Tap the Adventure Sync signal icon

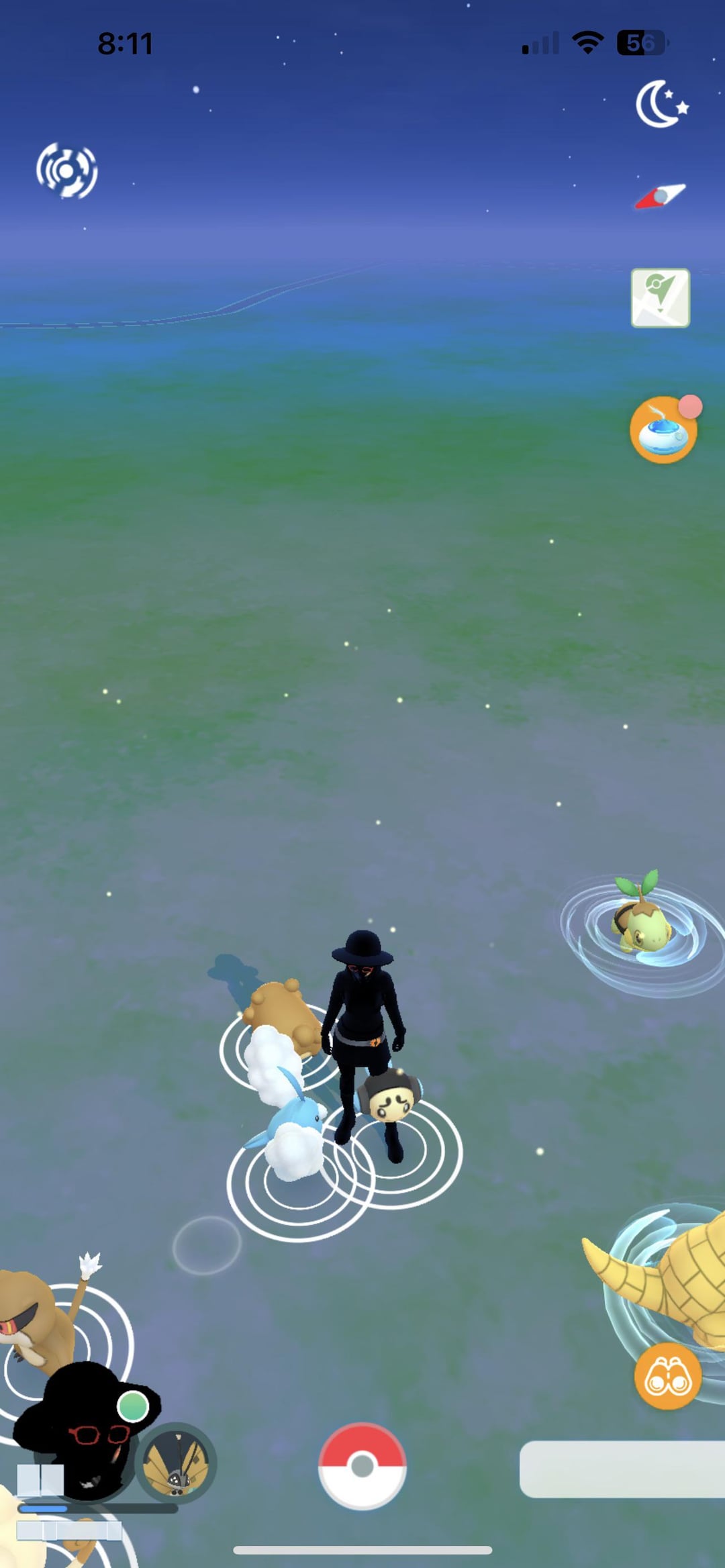tap(66, 170)
